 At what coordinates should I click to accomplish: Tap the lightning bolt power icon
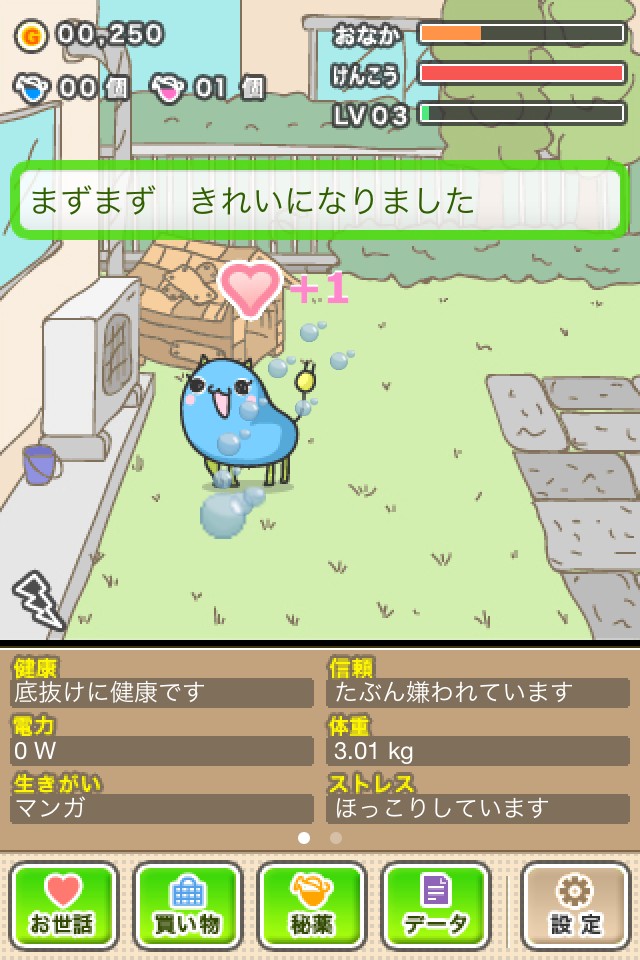click(38, 600)
